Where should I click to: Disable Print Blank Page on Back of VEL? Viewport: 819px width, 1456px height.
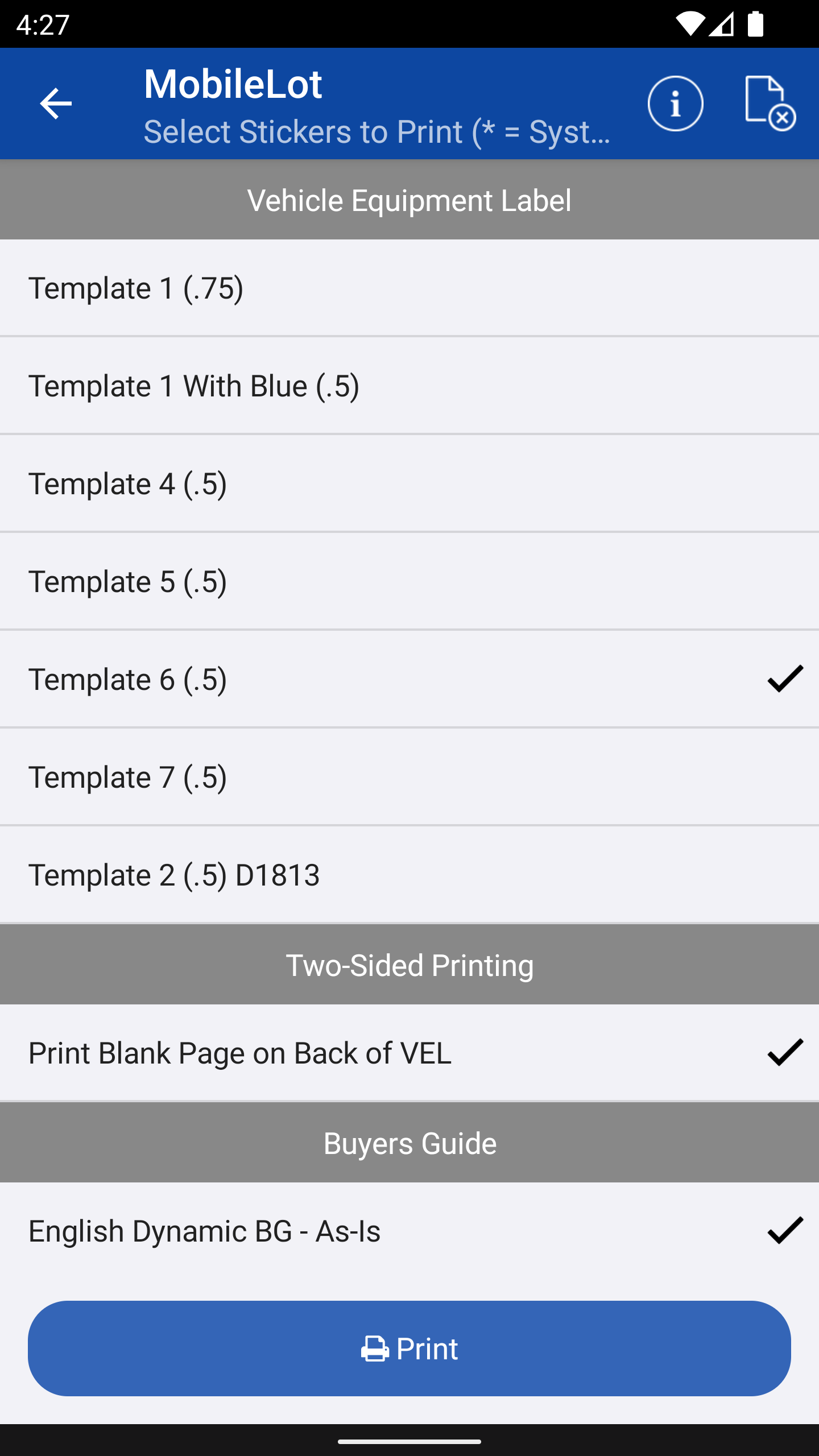click(409, 1053)
